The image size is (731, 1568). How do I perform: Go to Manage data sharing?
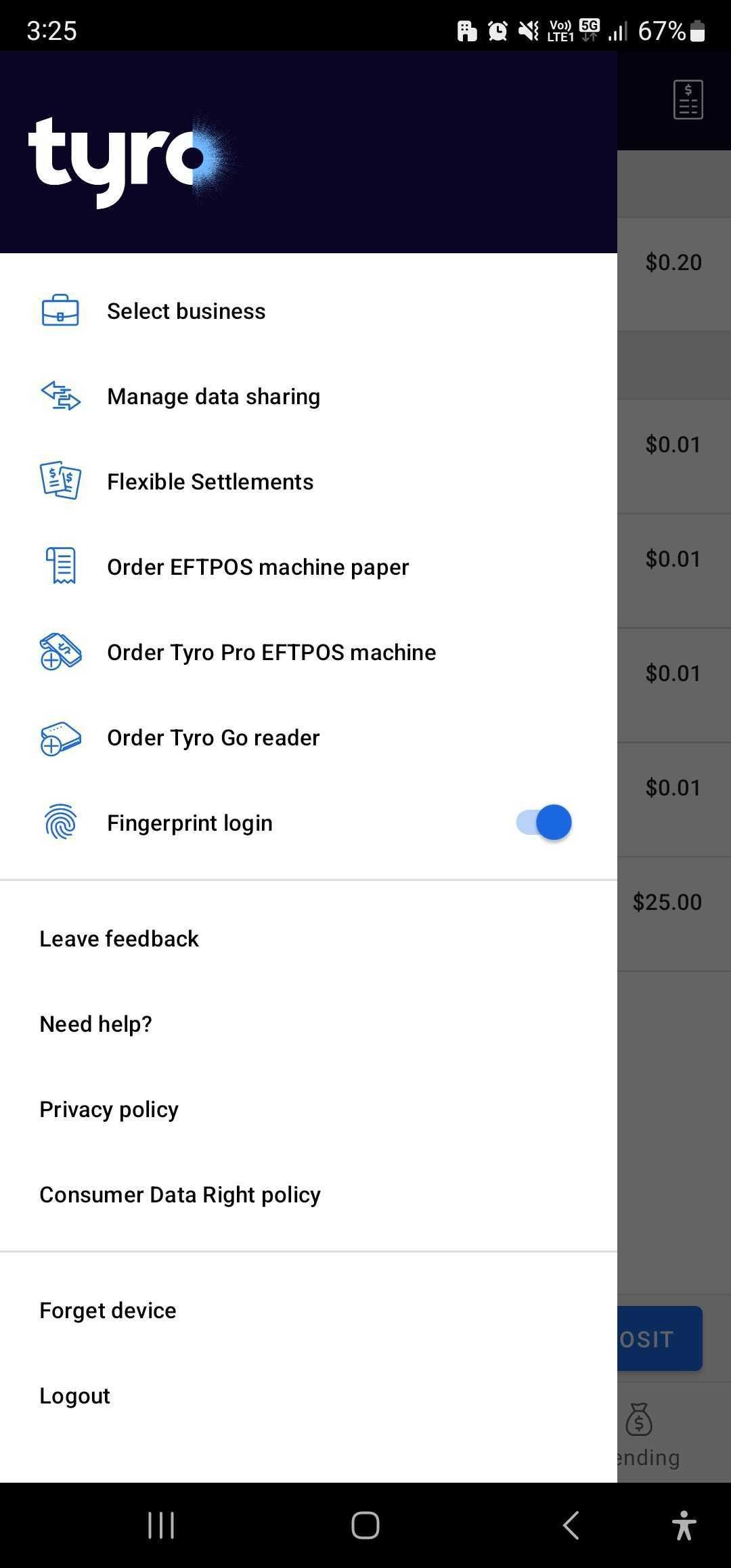coord(213,397)
